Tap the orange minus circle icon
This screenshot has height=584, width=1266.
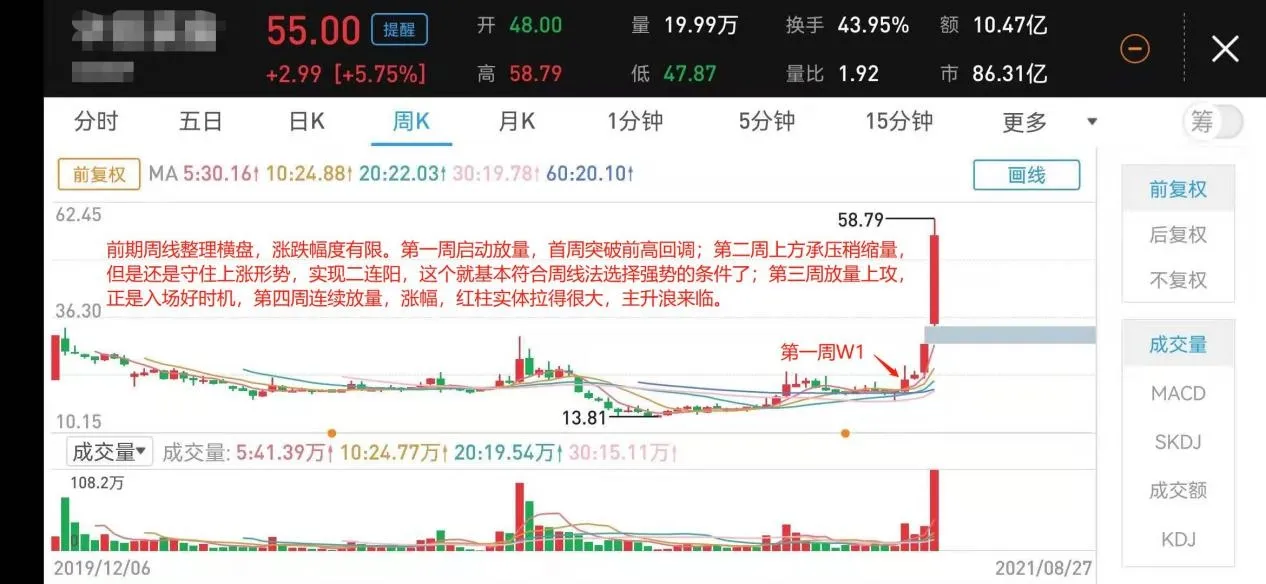(x=1134, y=49)
